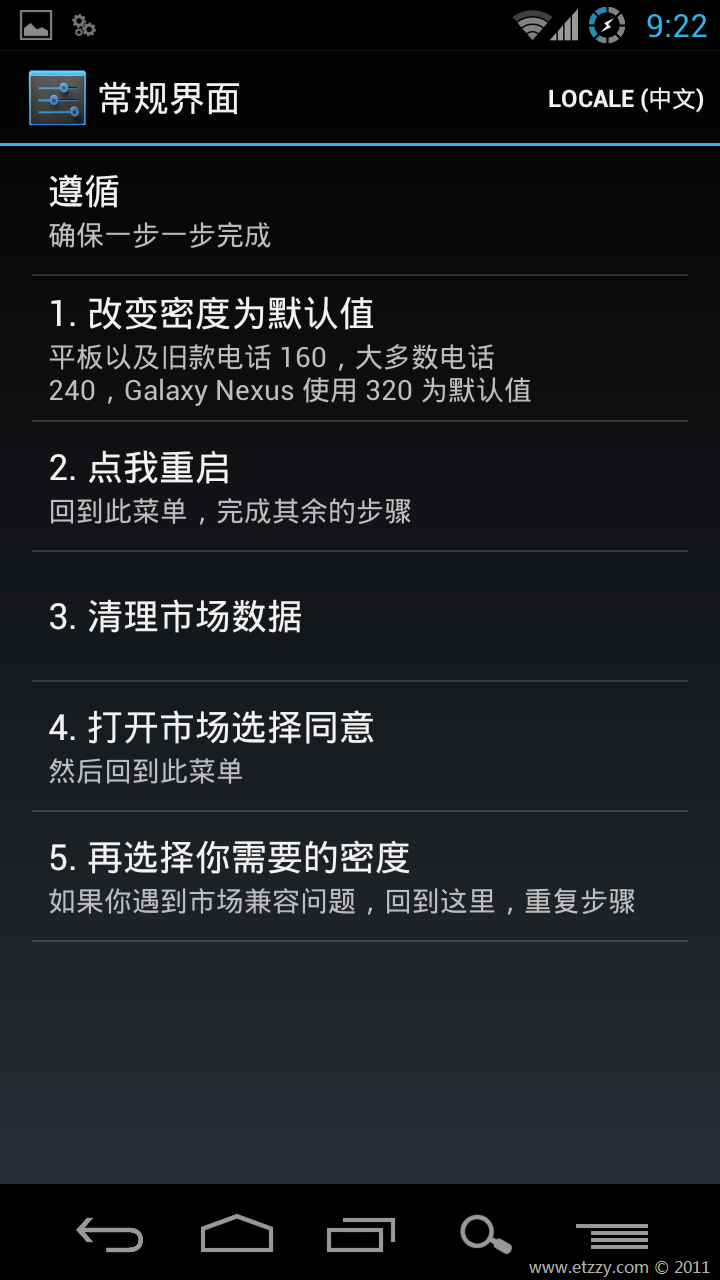This screenshot has height=1280, width=720.
Task: Tap the LOCALE (中文) button
Action: [x=626, y=99]
